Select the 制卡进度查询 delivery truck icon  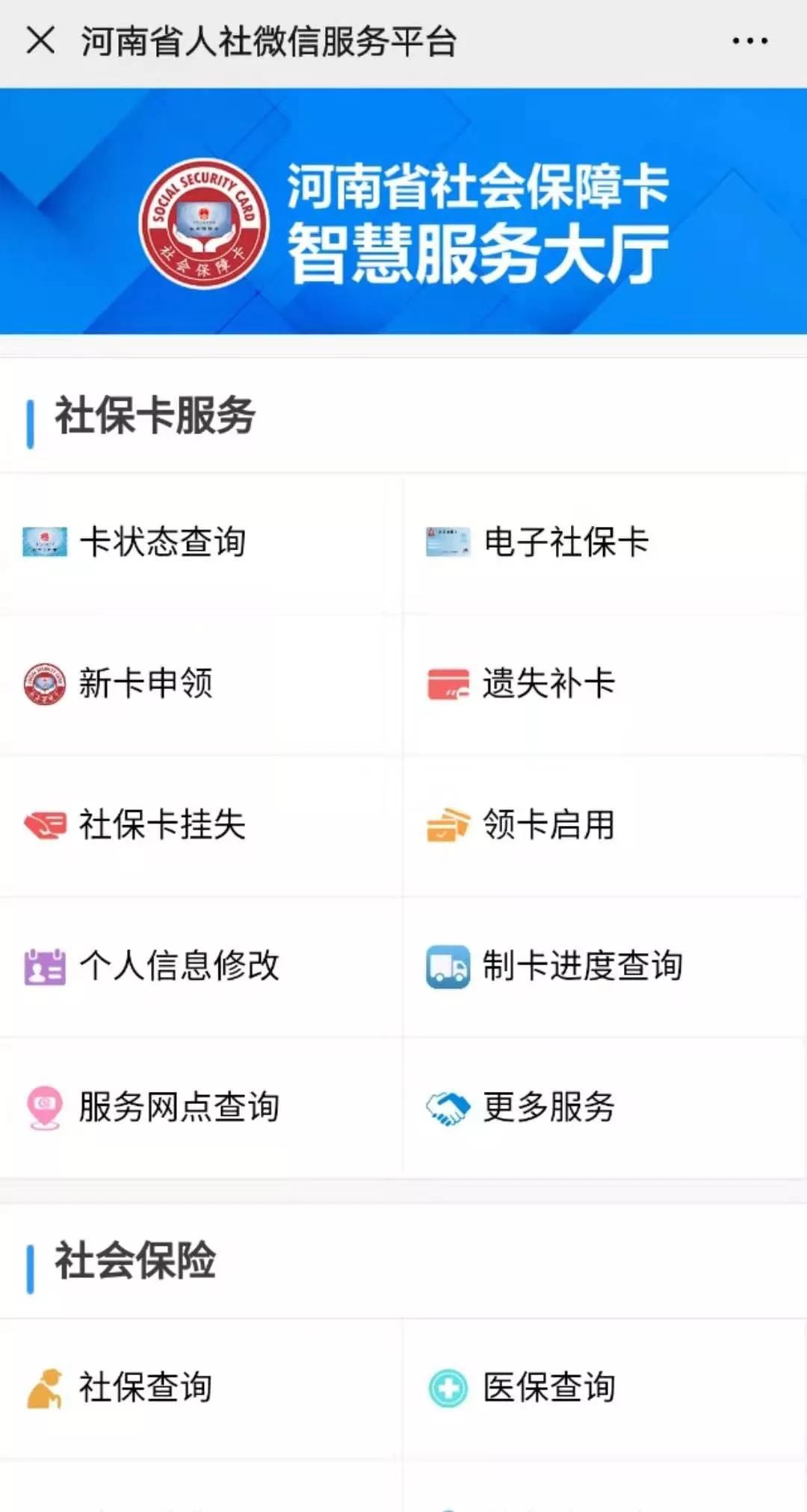pos(447,966)
